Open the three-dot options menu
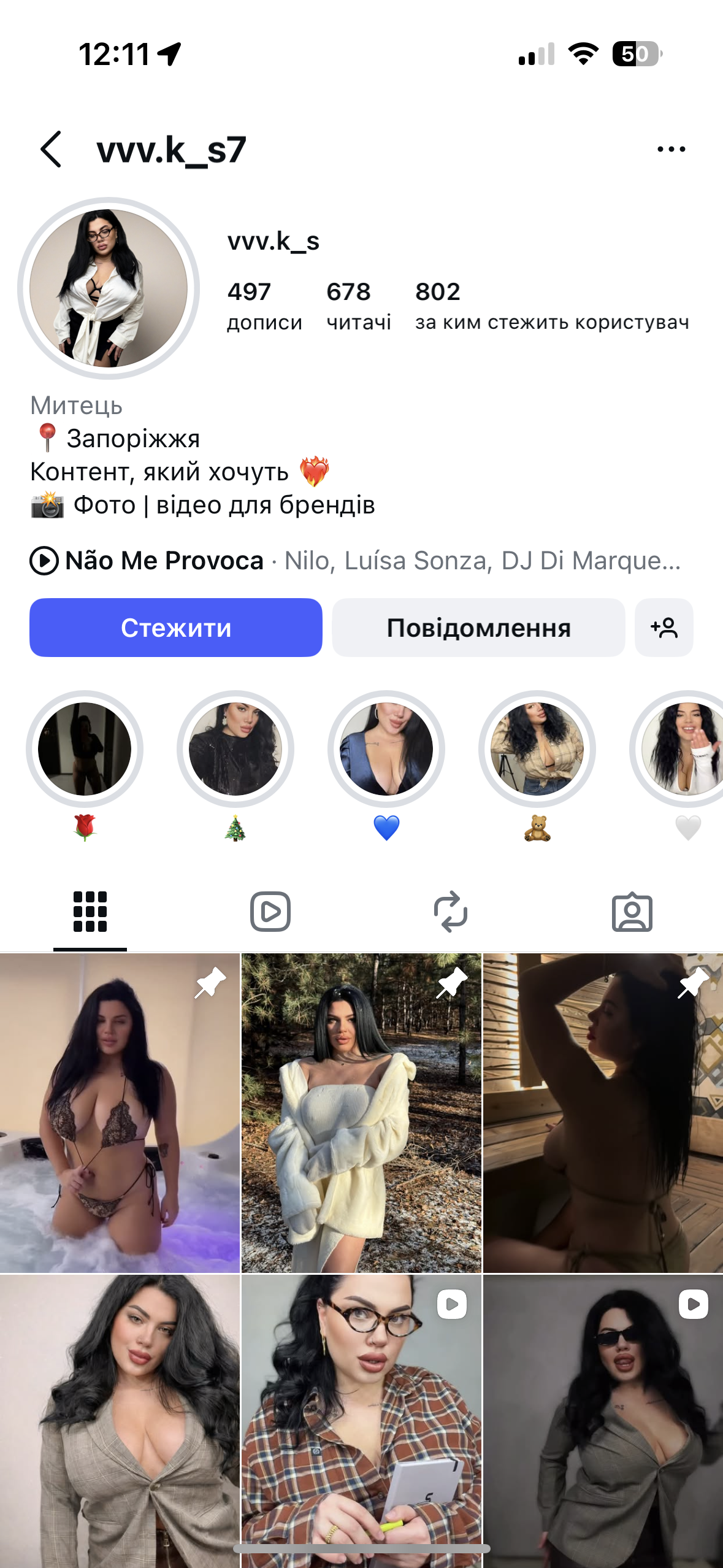The width and height of the screenshot is (723, 1568). coord(671,149)
